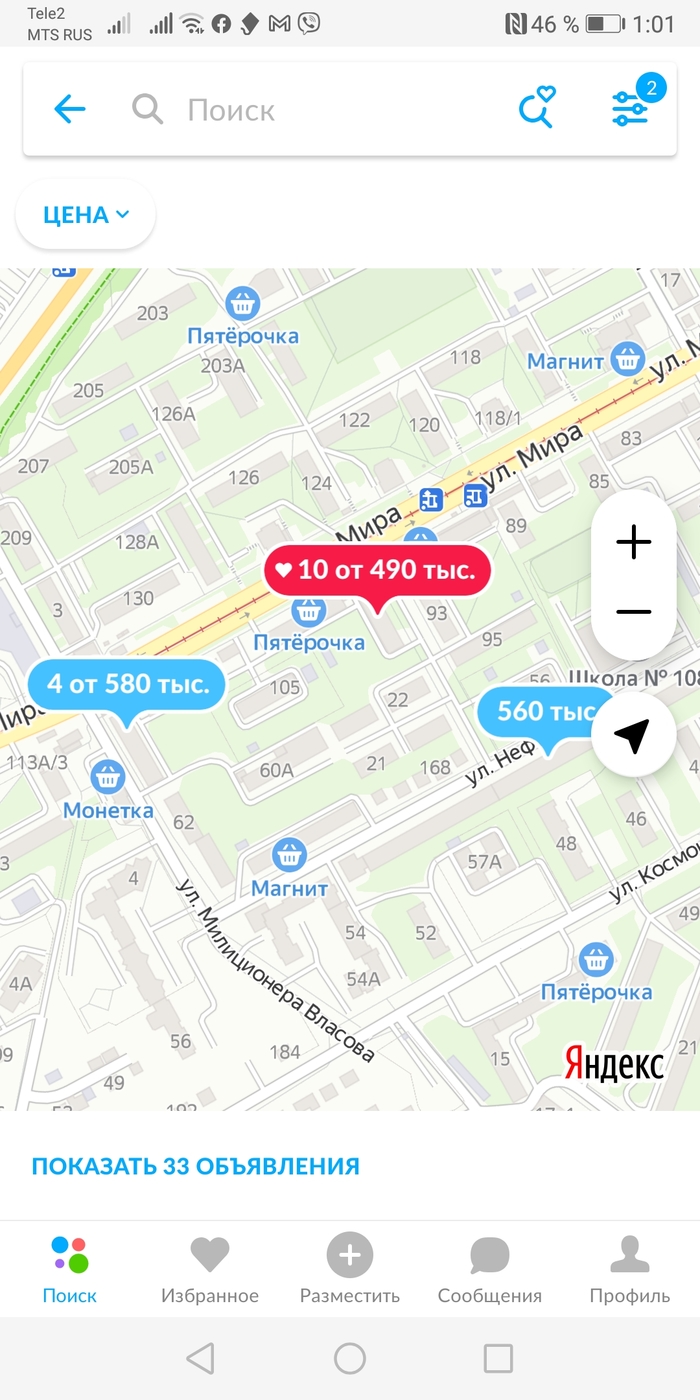Open the Избранное tab
700x1400 pixels.
point(210,1268)
